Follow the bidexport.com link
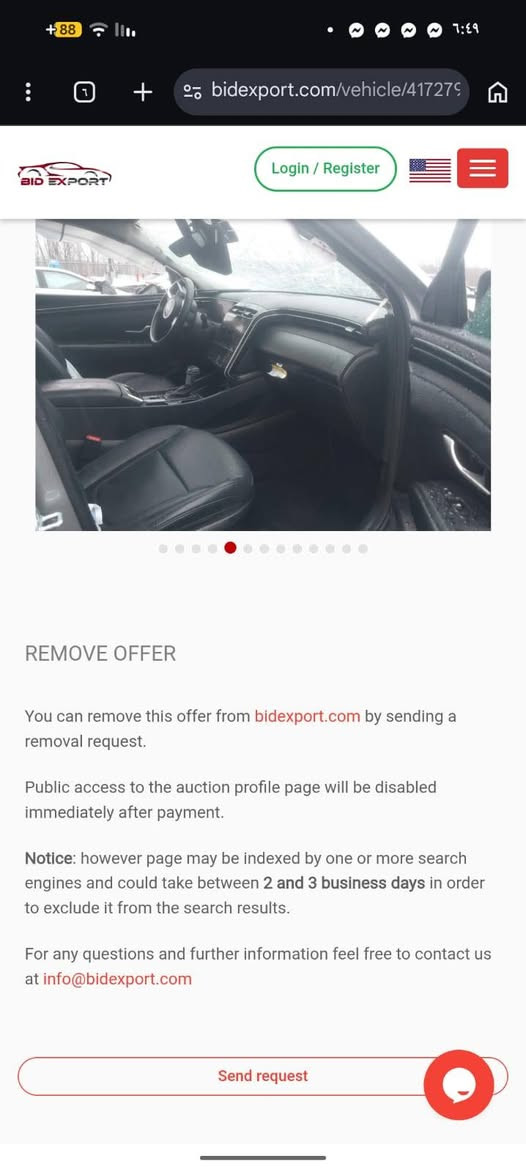 (x=307, y=716)
